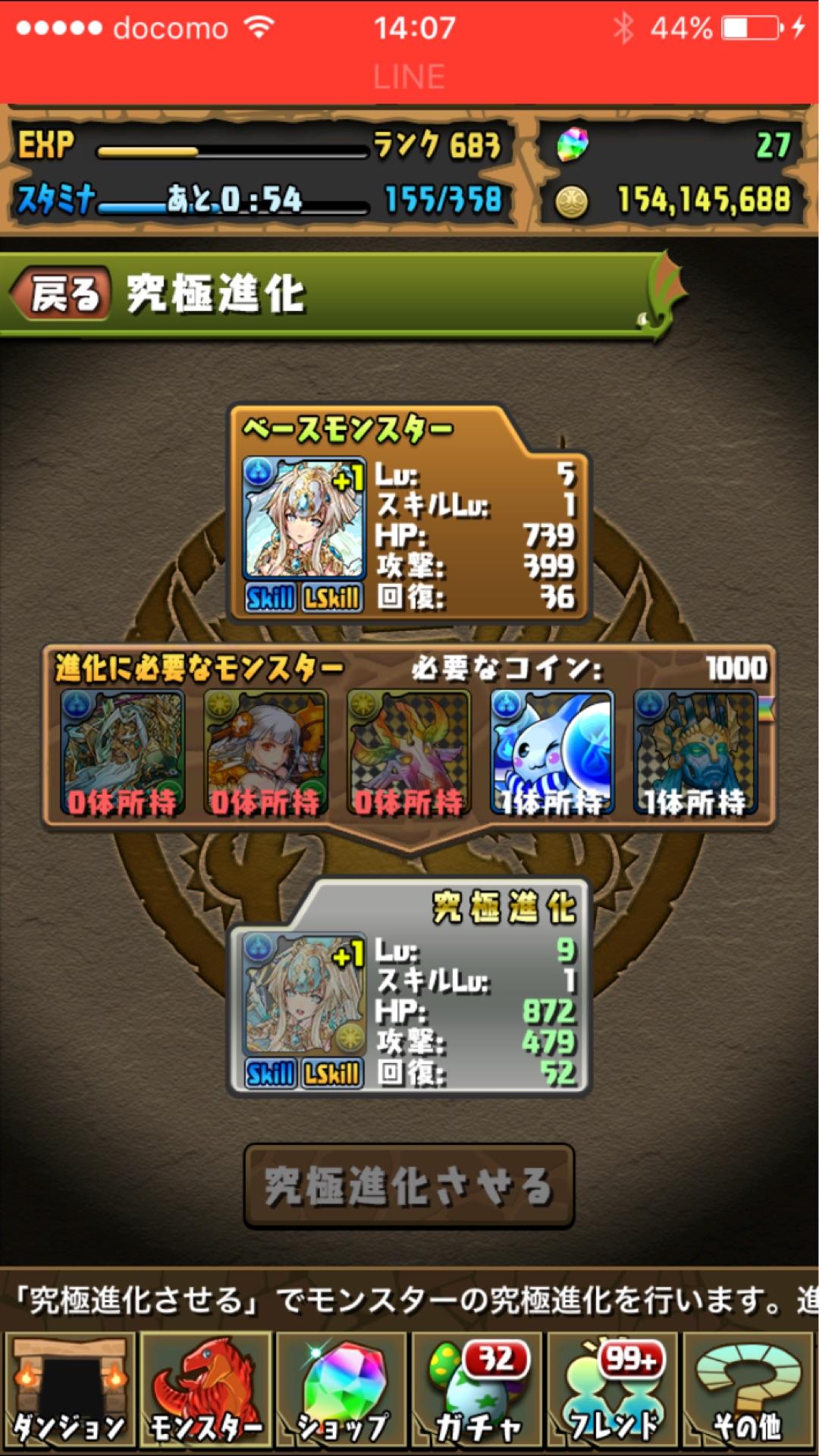Tap the 戻る back button
Screen dimensions: 819x1456
(64, 294)
